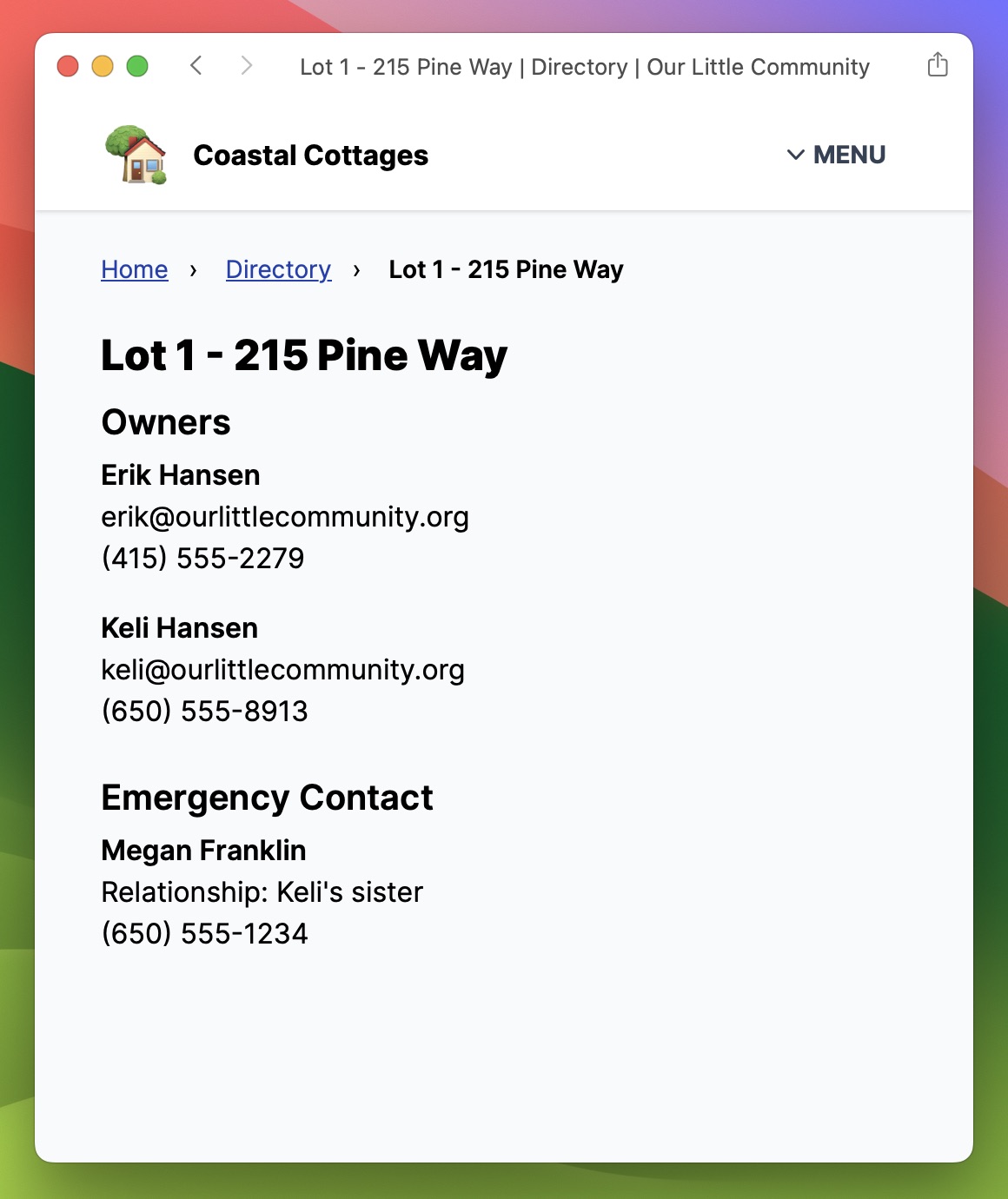This screenshot has width=1008, height=1199.
Task: Go forward using the forward arrow
Action: point(247,66)
